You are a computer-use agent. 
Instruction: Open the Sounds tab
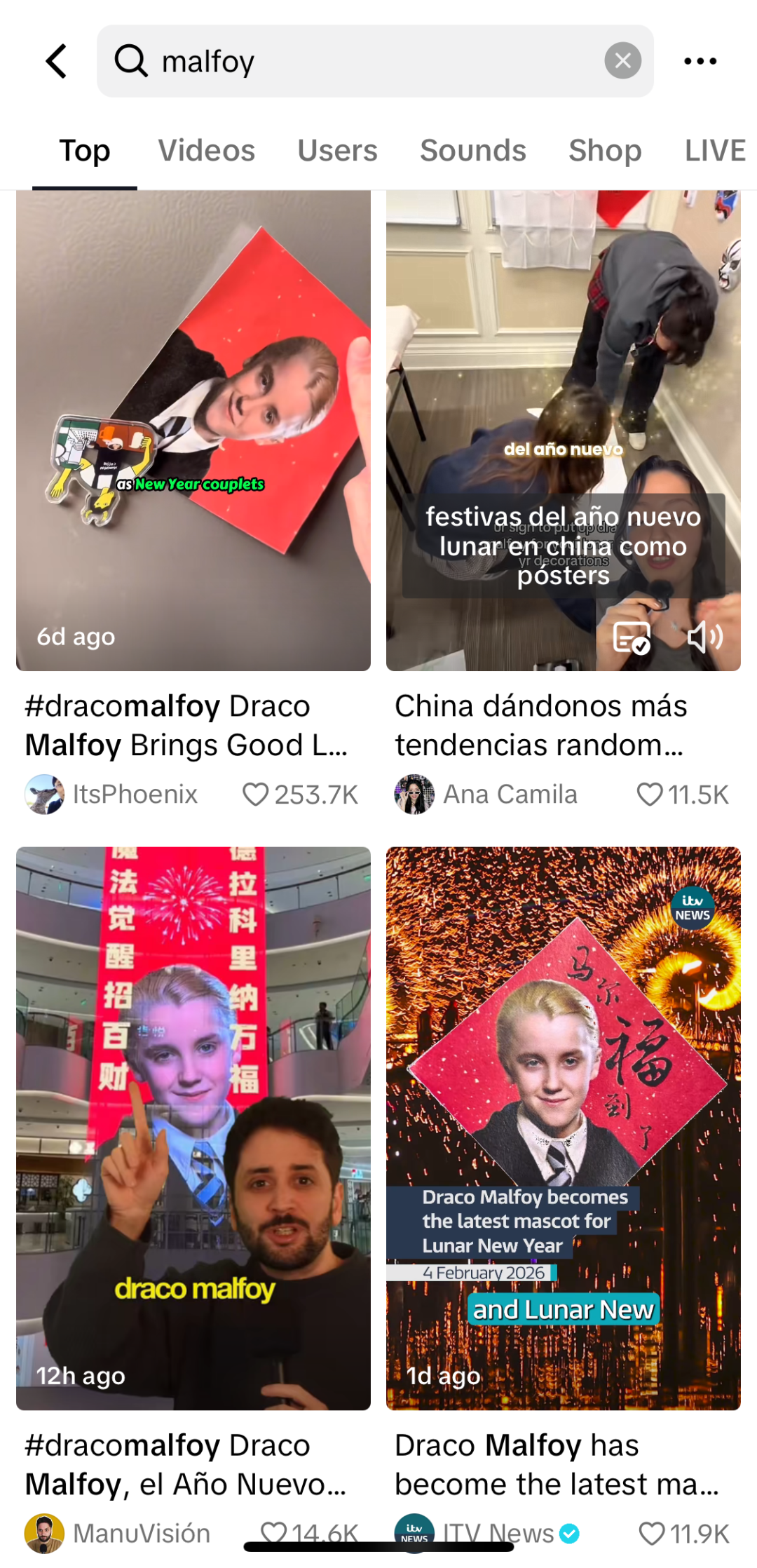473,151
